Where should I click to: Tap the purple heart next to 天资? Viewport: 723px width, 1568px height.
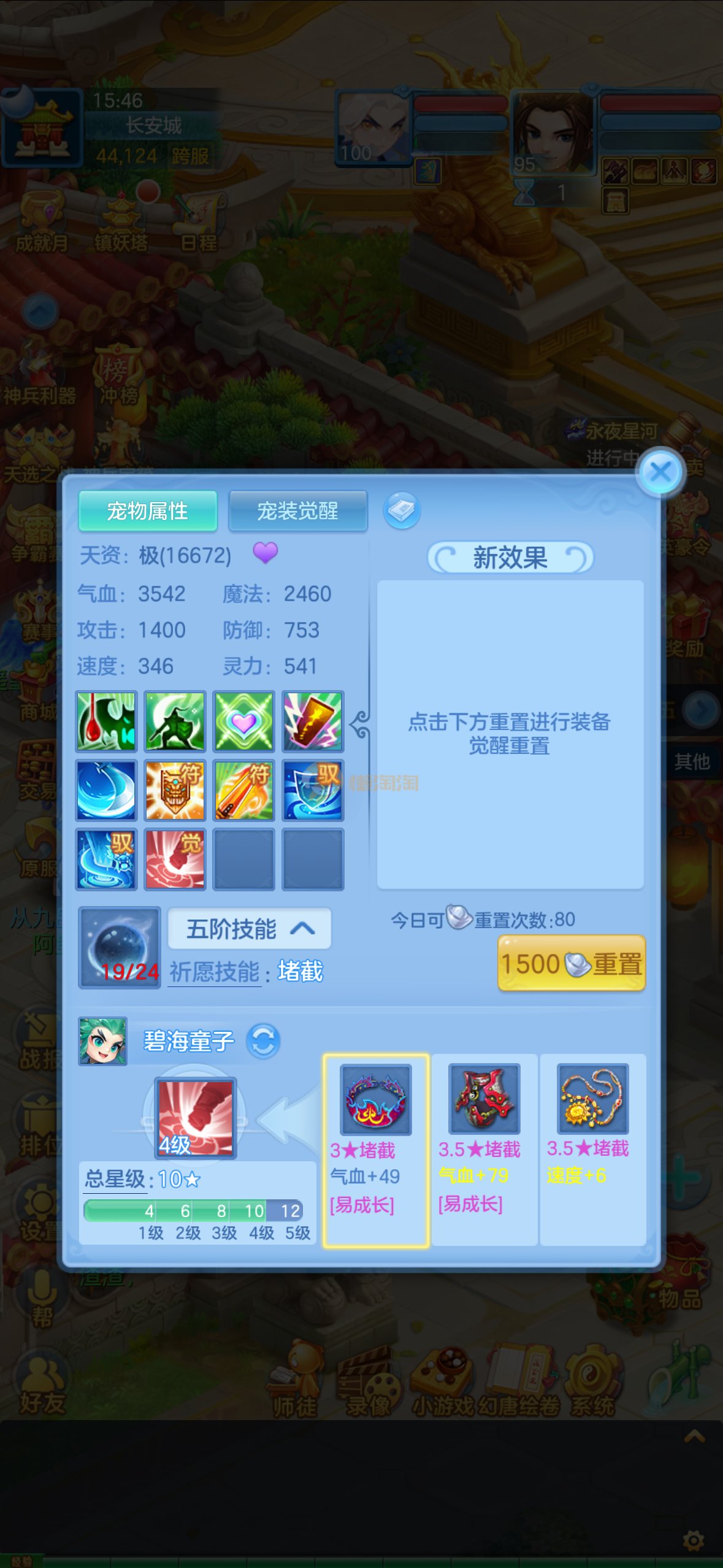[x=266, y=553]
